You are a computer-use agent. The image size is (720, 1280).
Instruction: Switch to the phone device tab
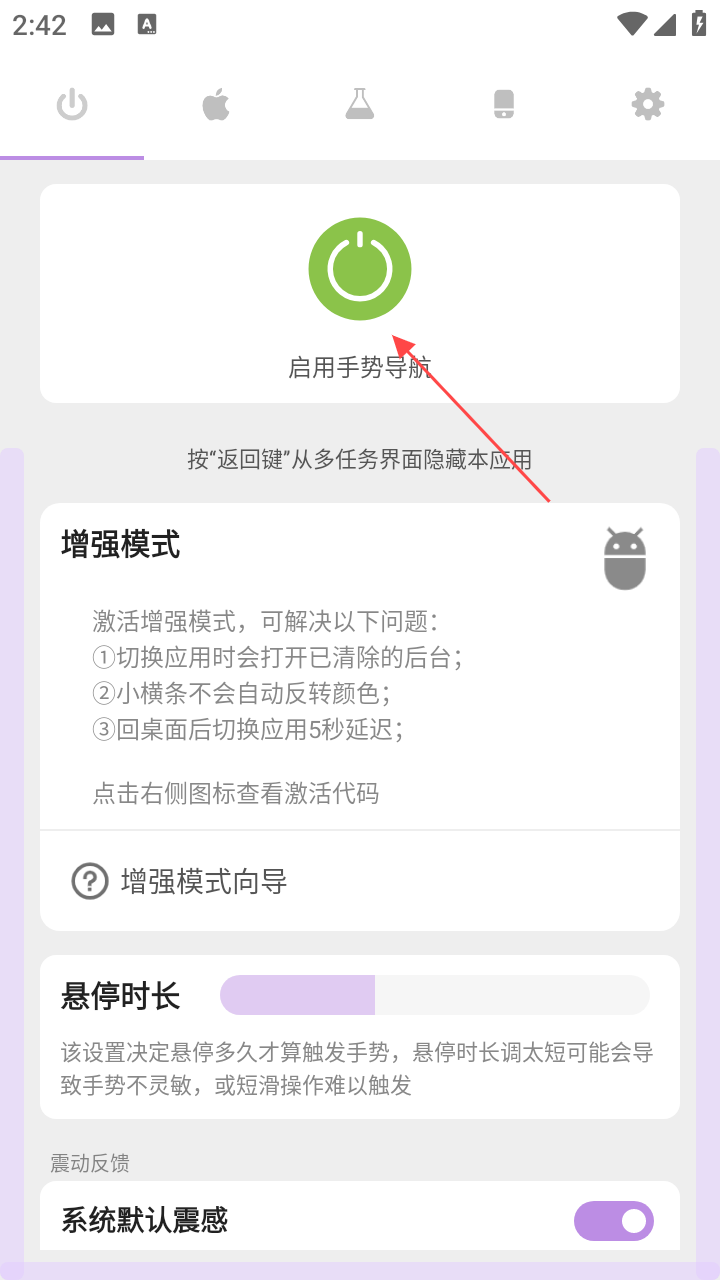click(x=504, y=104)
